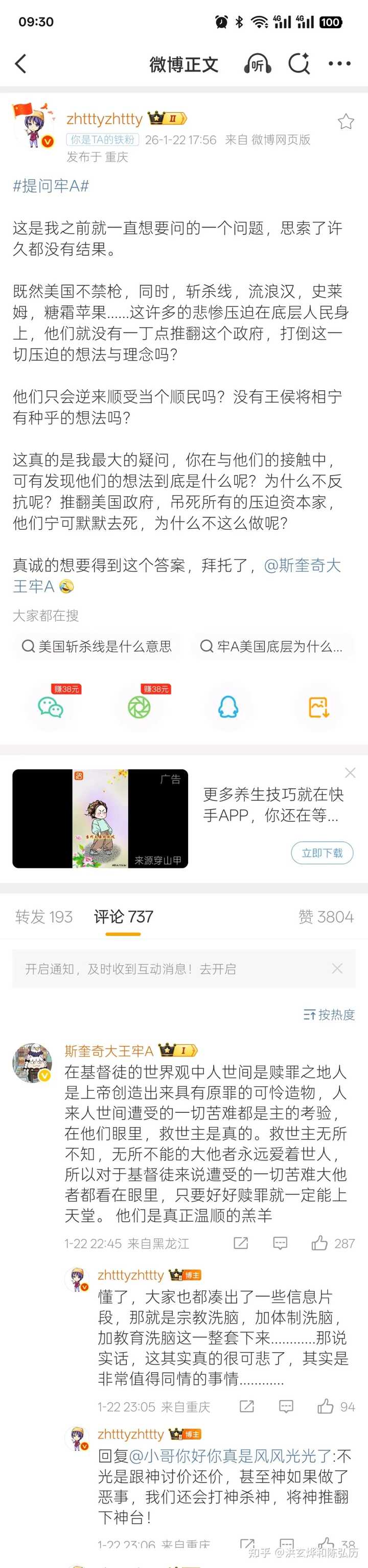Open the search icon in the top bar
This screenshot has height=1568, width=368.
tap(298, 63)
